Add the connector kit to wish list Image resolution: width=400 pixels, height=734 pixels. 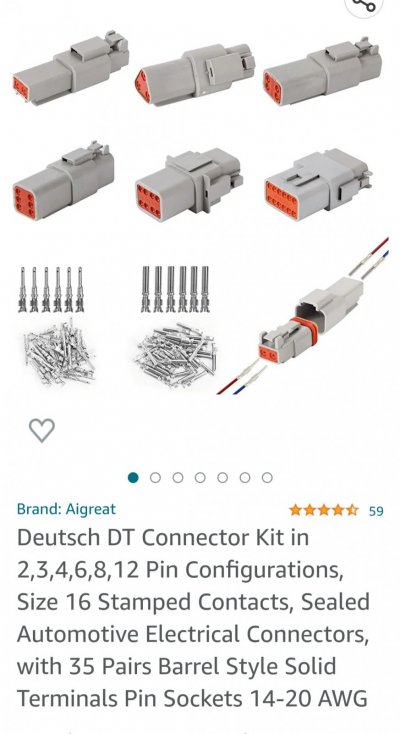pyautogui.click(x=42, y=430)
